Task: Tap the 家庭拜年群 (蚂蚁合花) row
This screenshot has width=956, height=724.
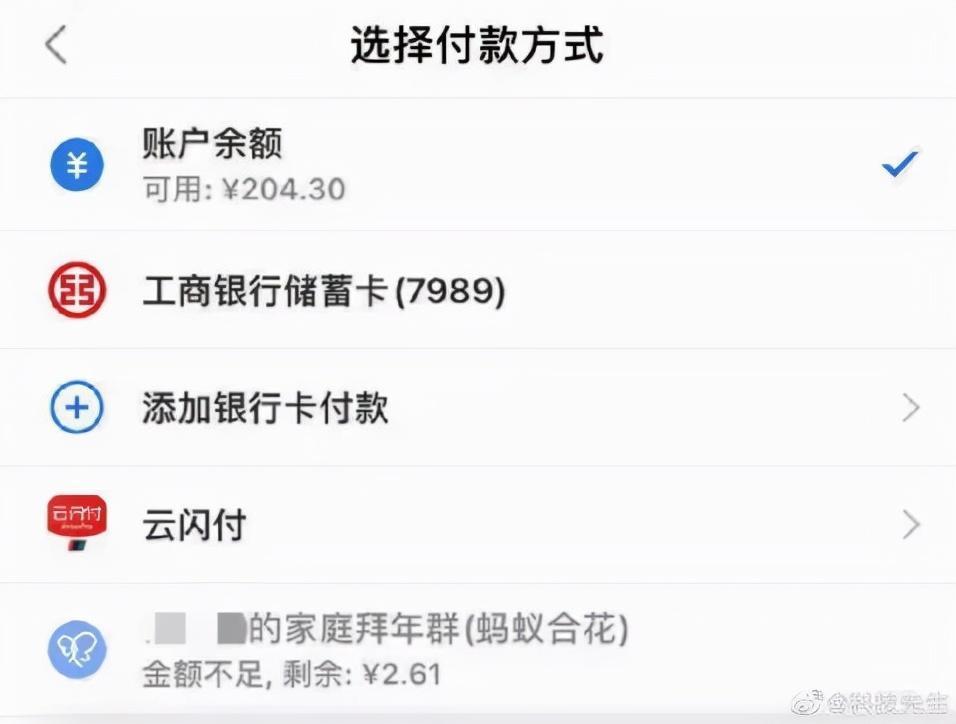Action: 478,650
